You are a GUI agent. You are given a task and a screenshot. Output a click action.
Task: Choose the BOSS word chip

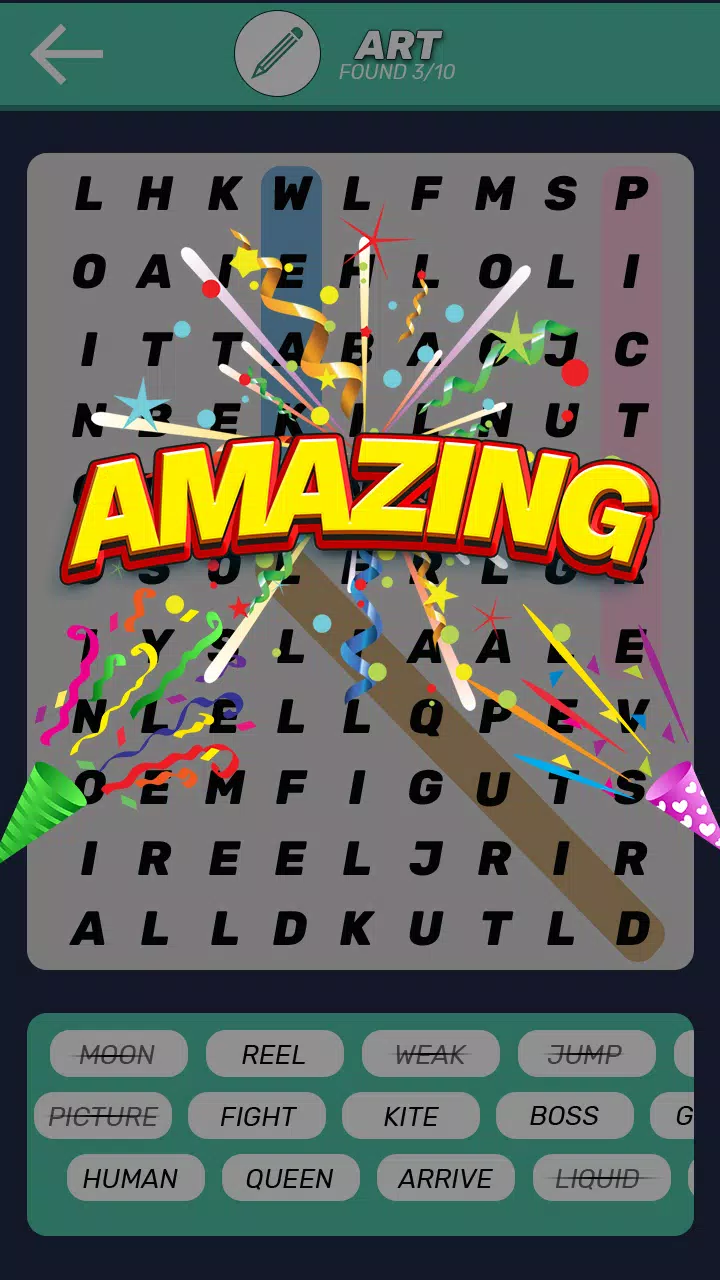564,1115
